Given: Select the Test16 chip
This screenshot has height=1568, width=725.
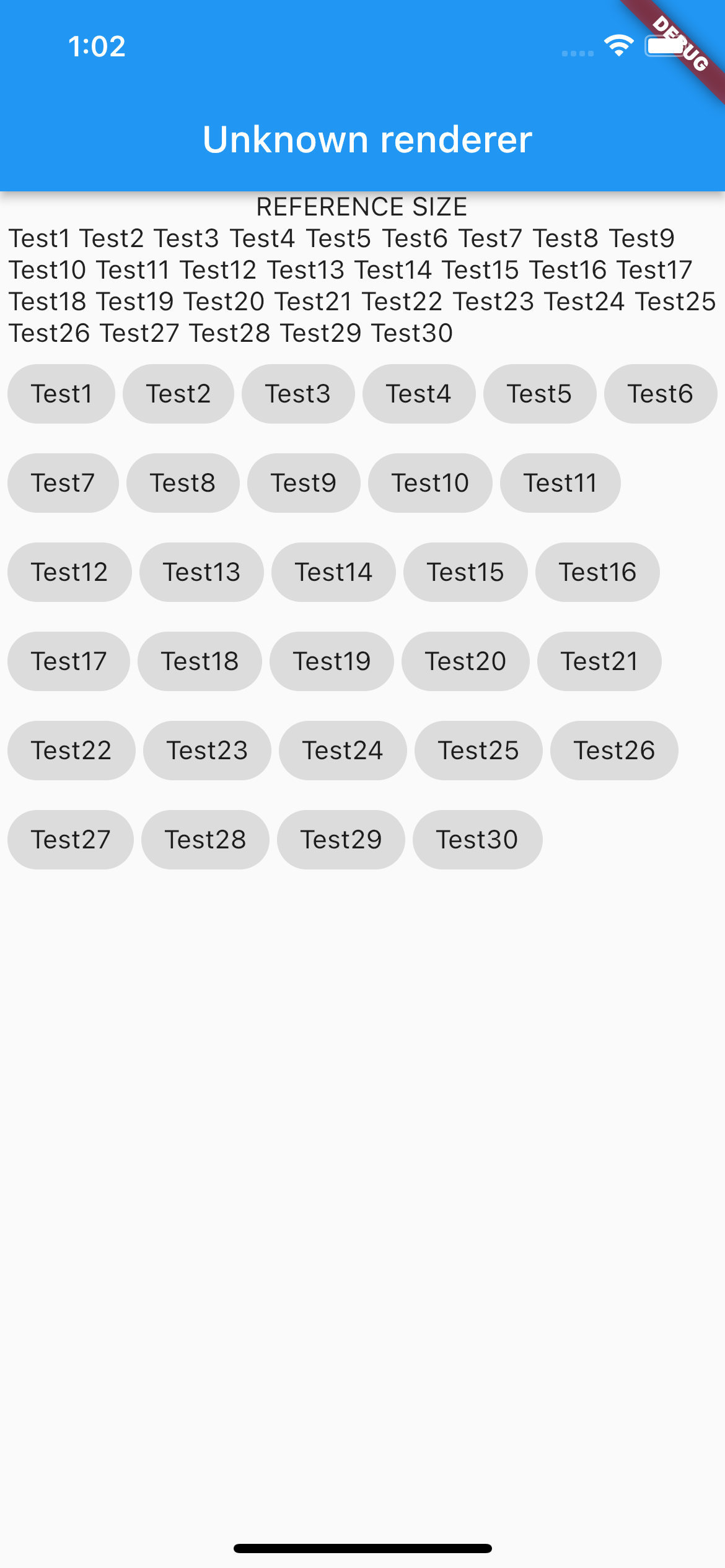Looking at the screenshot, I should [x=597, y=572].
